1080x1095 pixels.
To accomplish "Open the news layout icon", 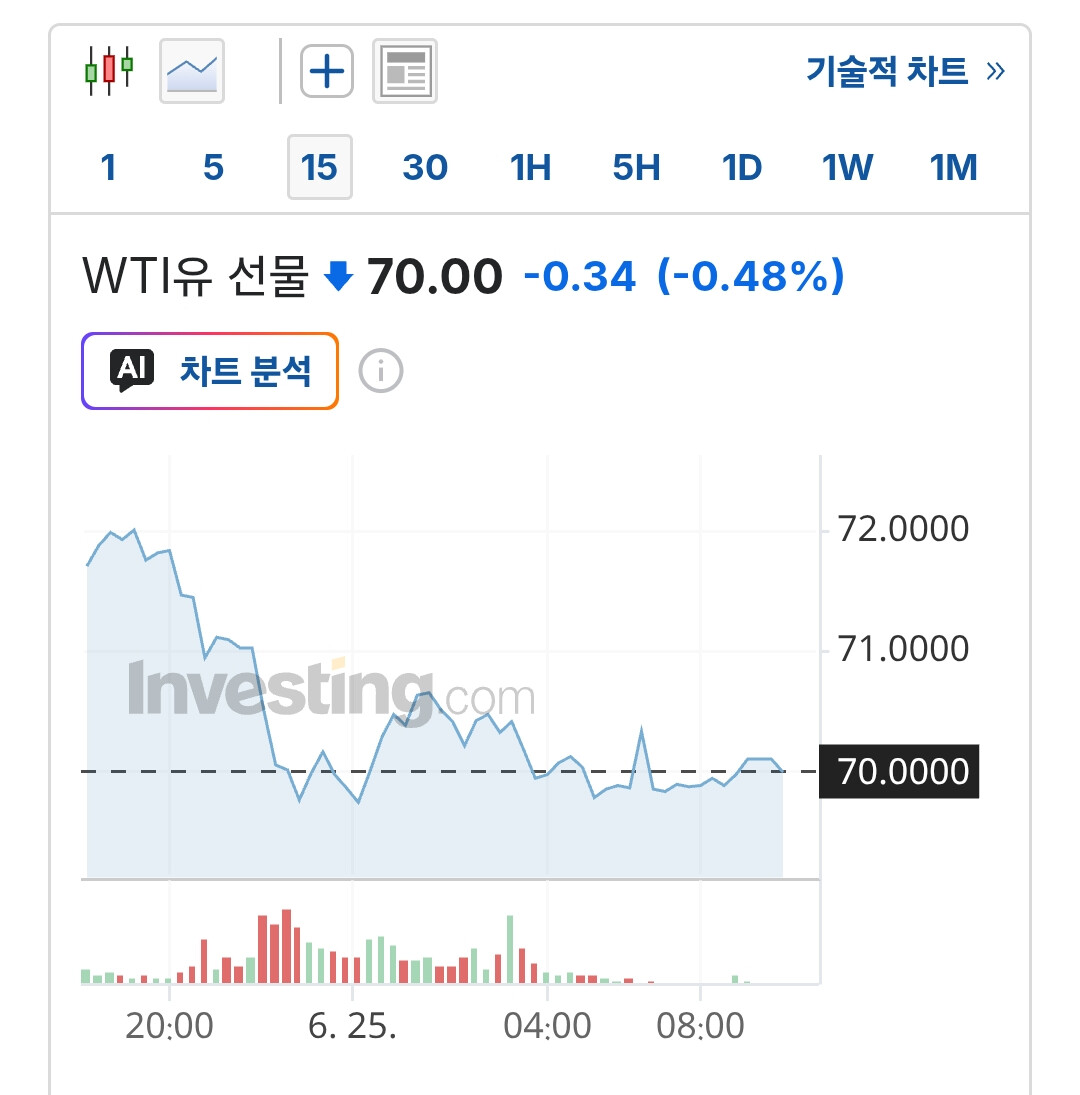I will 405,71.
